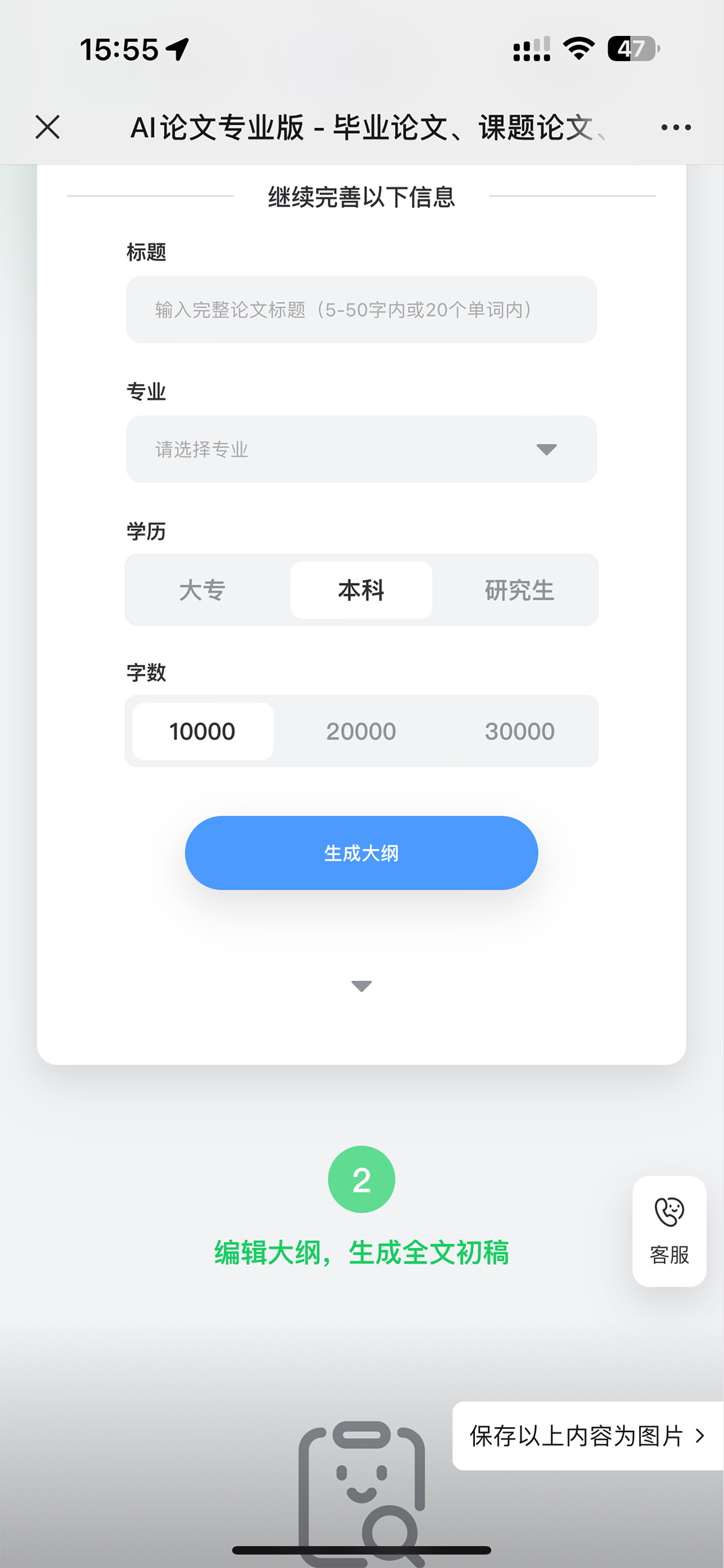The image size is (724, 1568).
Task: Tap 保存以上内容为图片
Action: point(587,1435)
